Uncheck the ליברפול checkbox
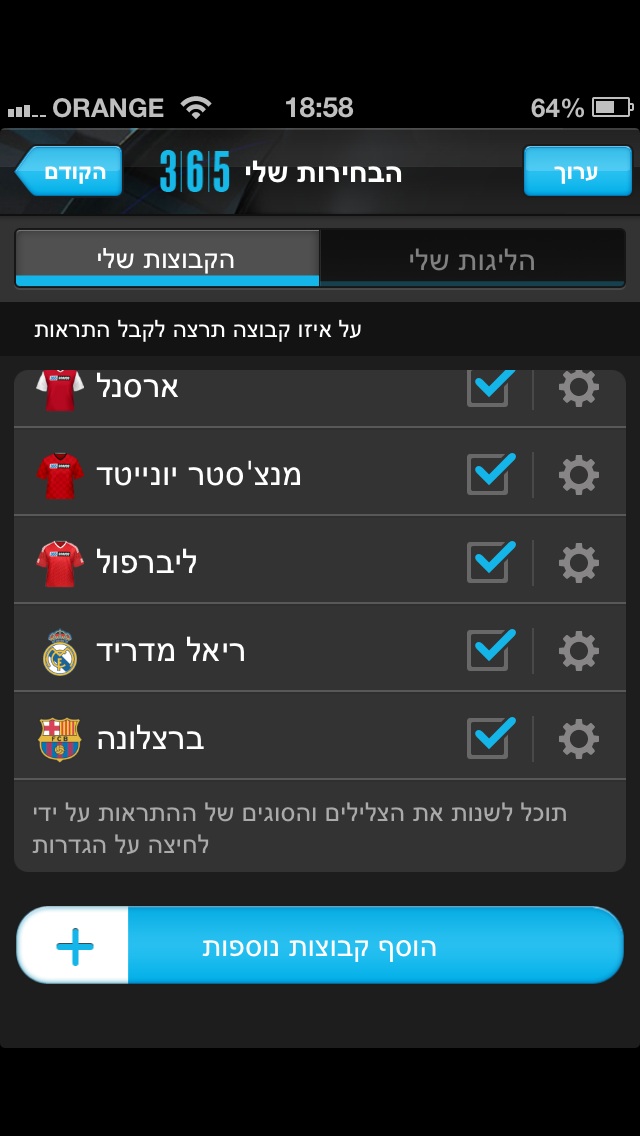Screen dimensions: 640x1136 (x=488, y=563)
